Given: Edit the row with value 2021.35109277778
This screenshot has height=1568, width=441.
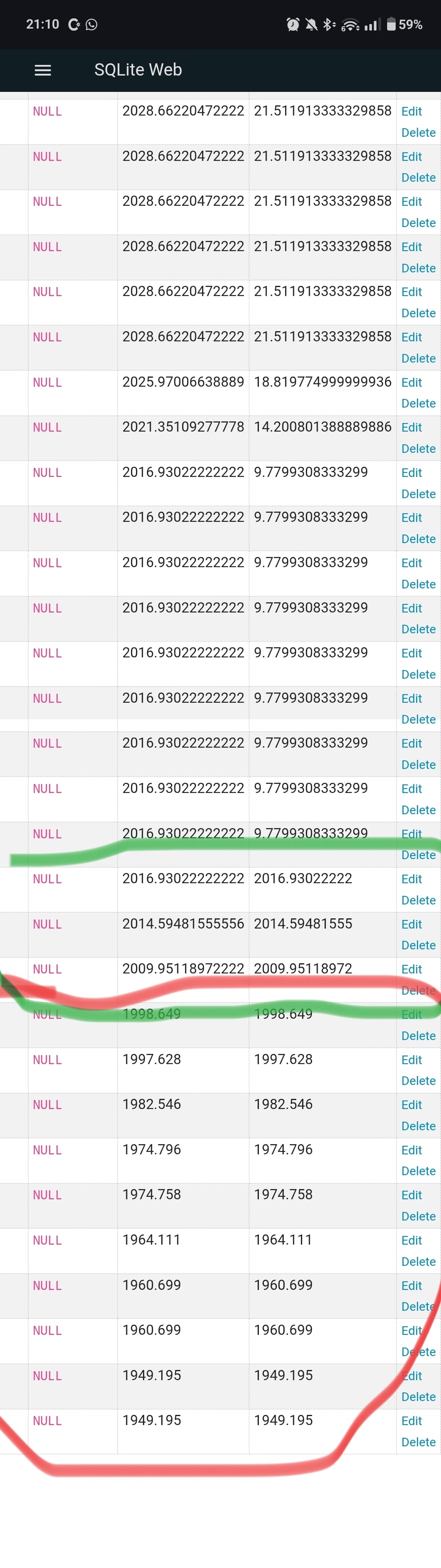Looking at the screenshot, I should pos(411,427).
